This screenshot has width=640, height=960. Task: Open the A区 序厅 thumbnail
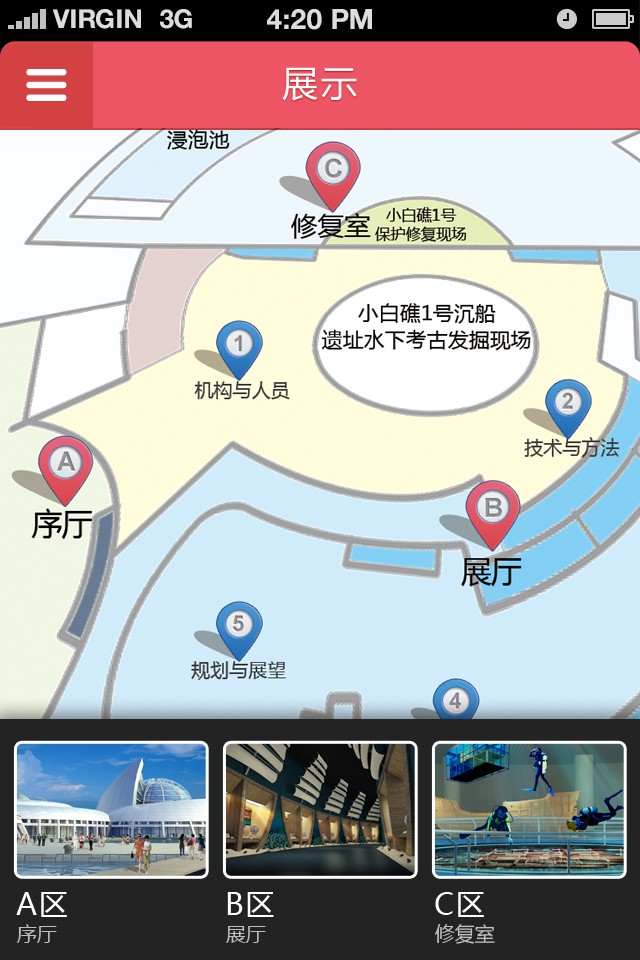[x=111, y=810]
